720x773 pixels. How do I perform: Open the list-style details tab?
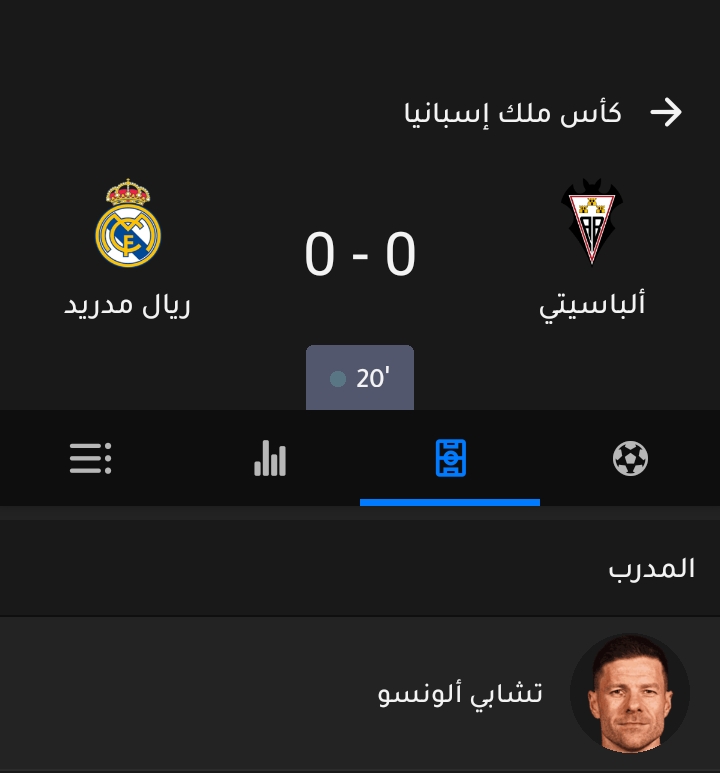[90, 459]
